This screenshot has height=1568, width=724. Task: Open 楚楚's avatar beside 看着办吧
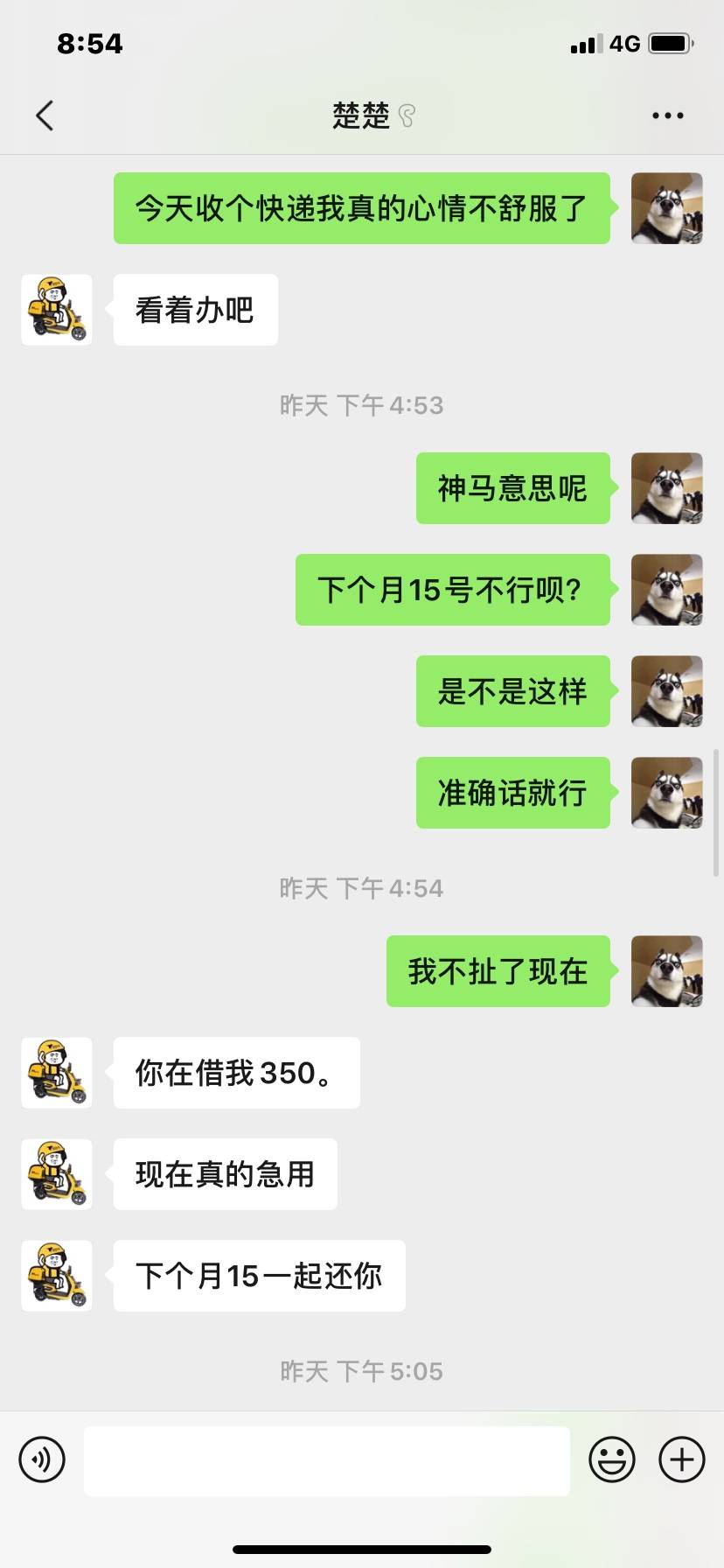click(x=57, y=310)
